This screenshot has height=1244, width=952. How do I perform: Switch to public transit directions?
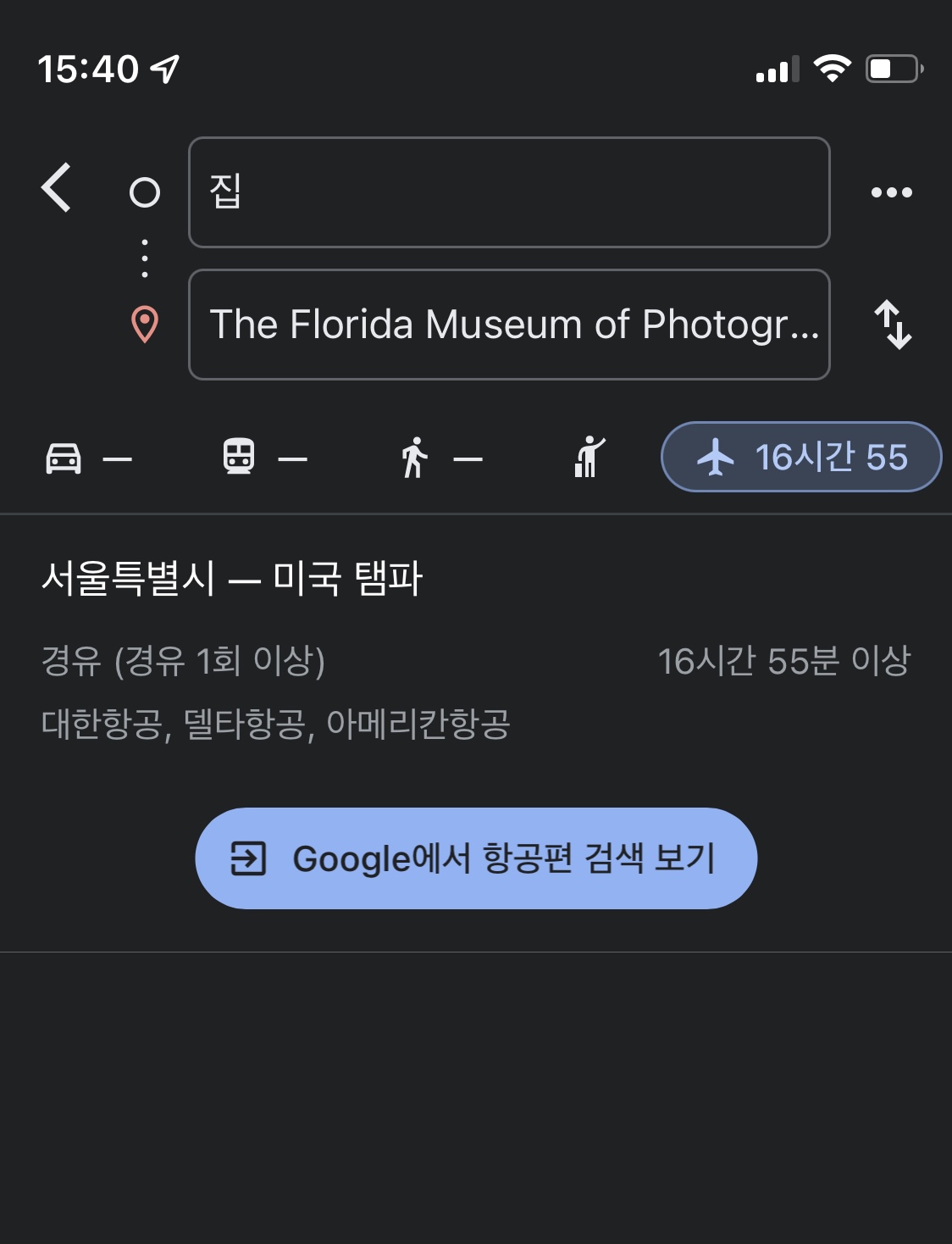pyautogui.click(x=264, y=458)
